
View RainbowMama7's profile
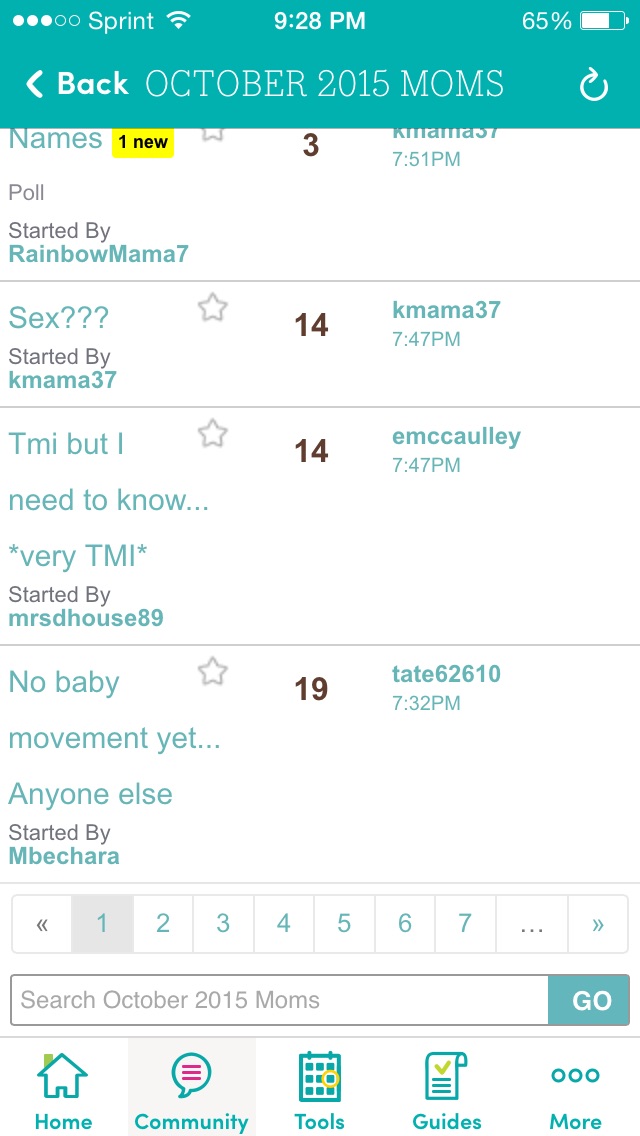click(x=98, y=254)
